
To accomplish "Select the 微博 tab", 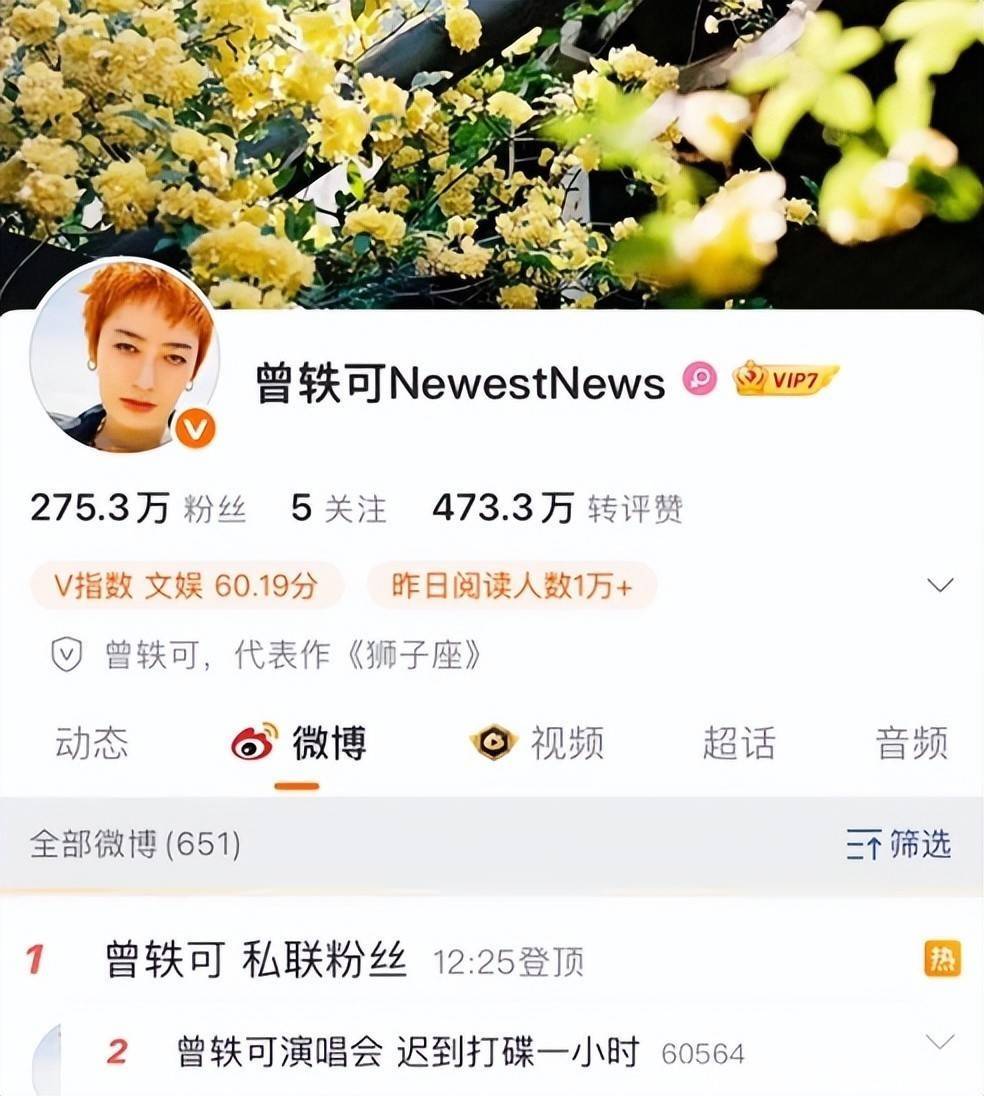I will (299, 744).
